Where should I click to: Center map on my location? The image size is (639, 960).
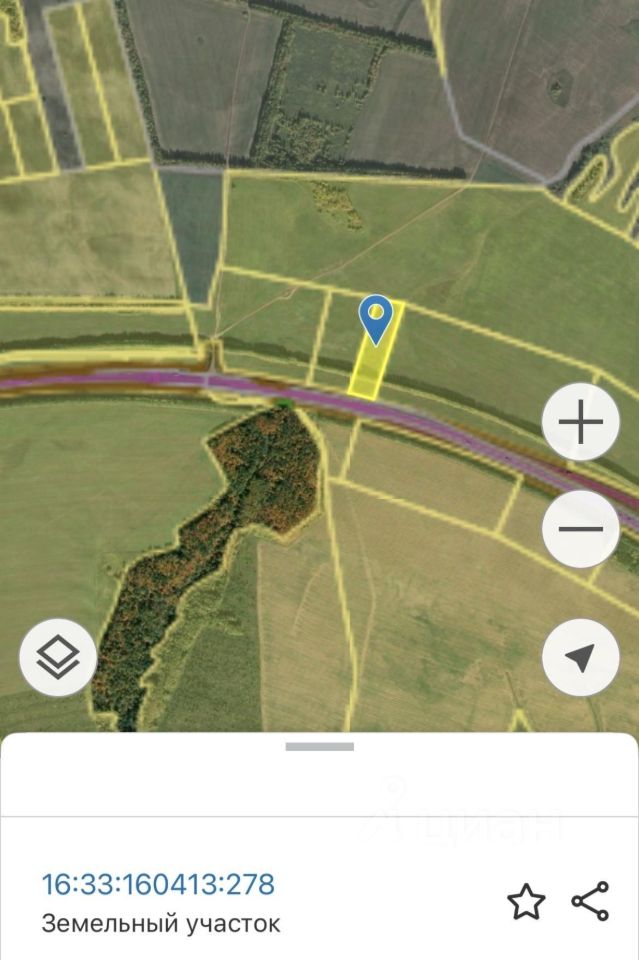click(580, 657)
